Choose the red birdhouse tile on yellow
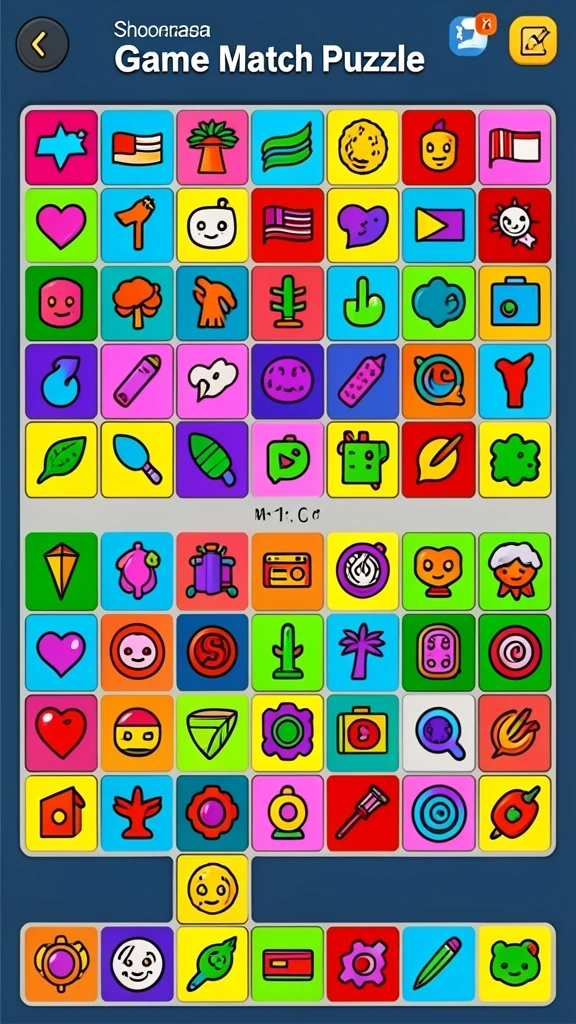This screenshot has width=576, height=1024. click(61, 813)
